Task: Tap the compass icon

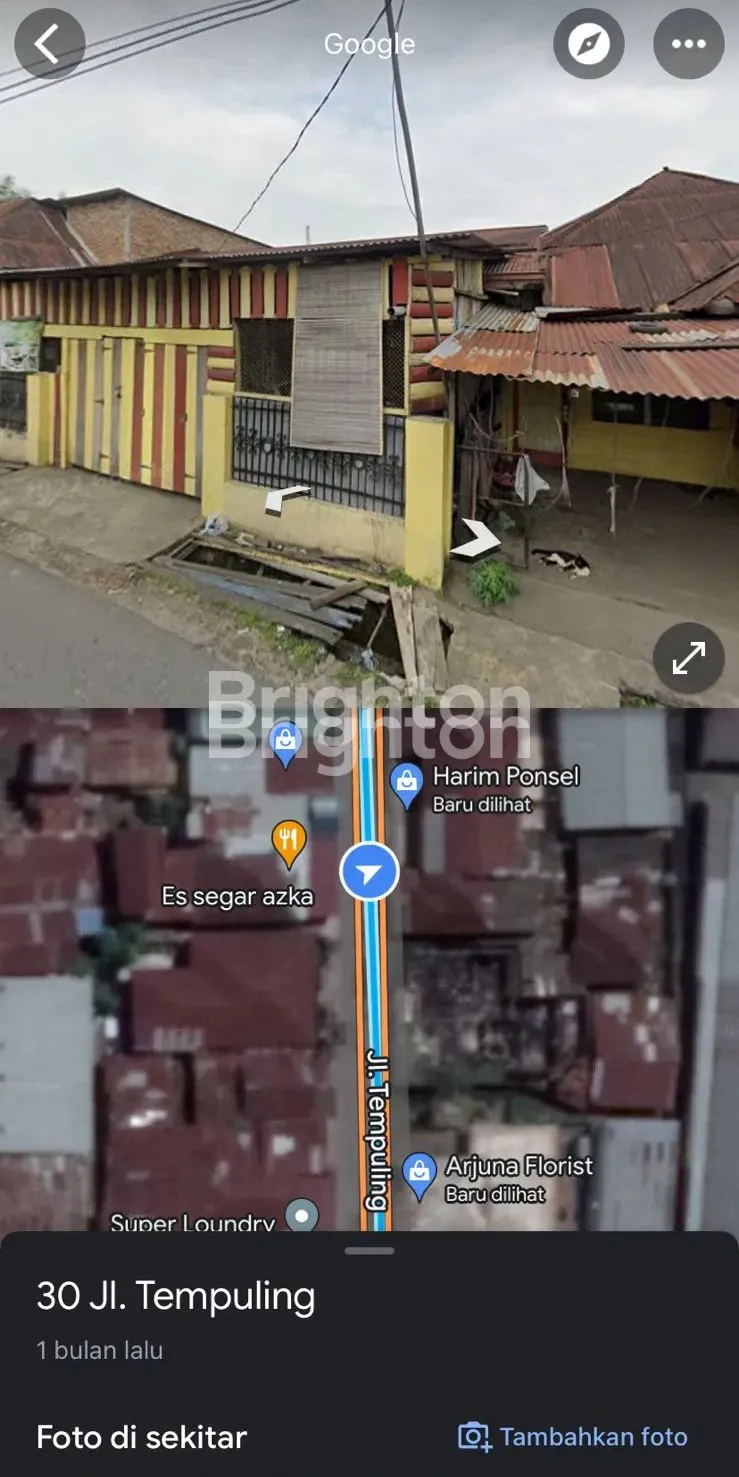Action: (589, 44)
